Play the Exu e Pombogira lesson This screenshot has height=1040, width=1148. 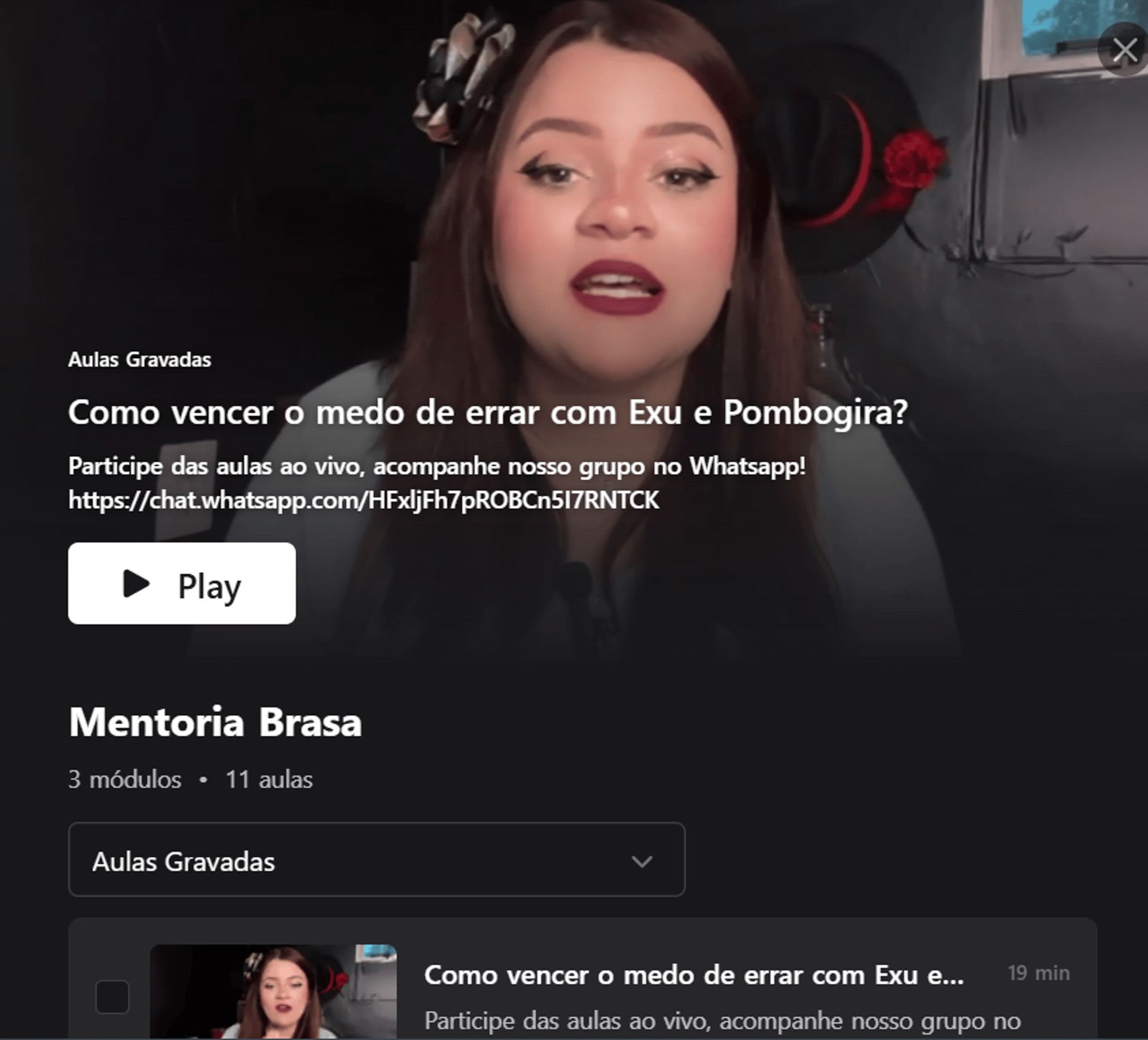pyautogui.click(x=182, y=584)
